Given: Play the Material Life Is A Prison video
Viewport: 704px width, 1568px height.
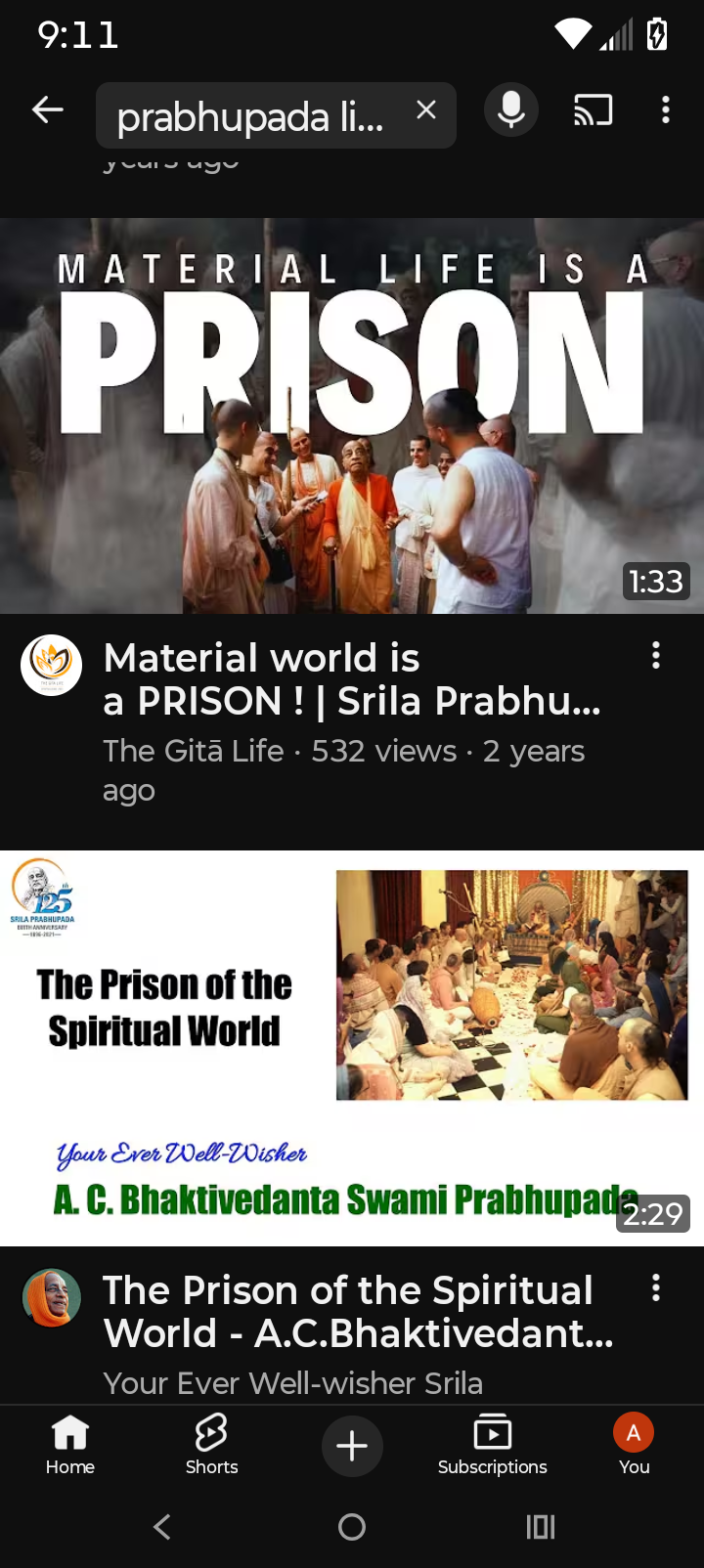Looking at the screenshot, I should 352,415.
